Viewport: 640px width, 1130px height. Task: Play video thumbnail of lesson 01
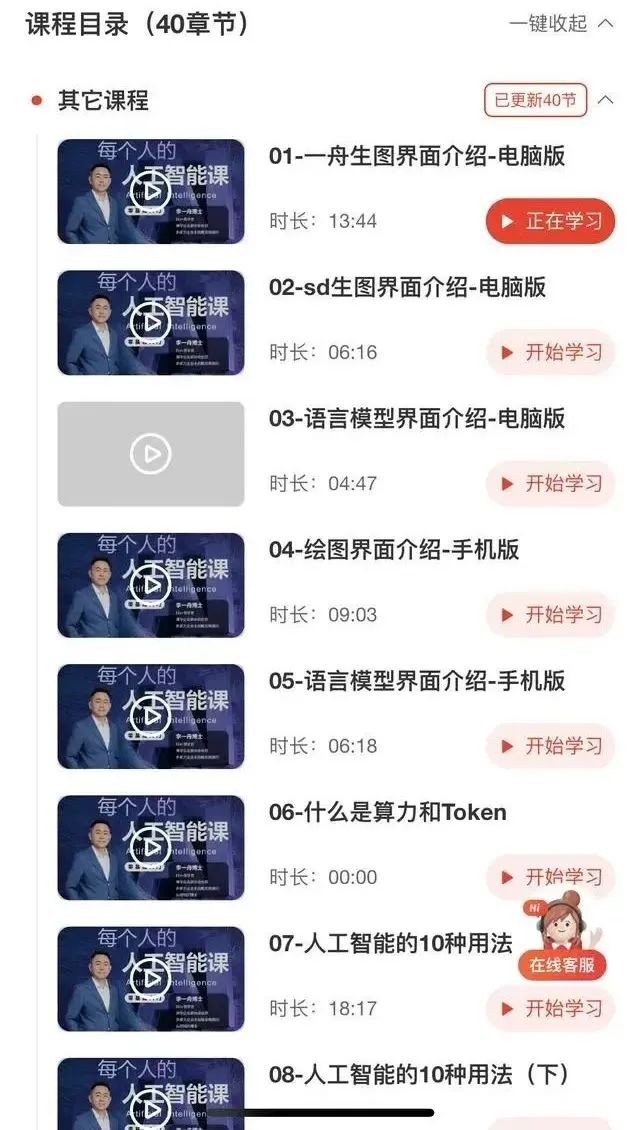tap(151, 191)
